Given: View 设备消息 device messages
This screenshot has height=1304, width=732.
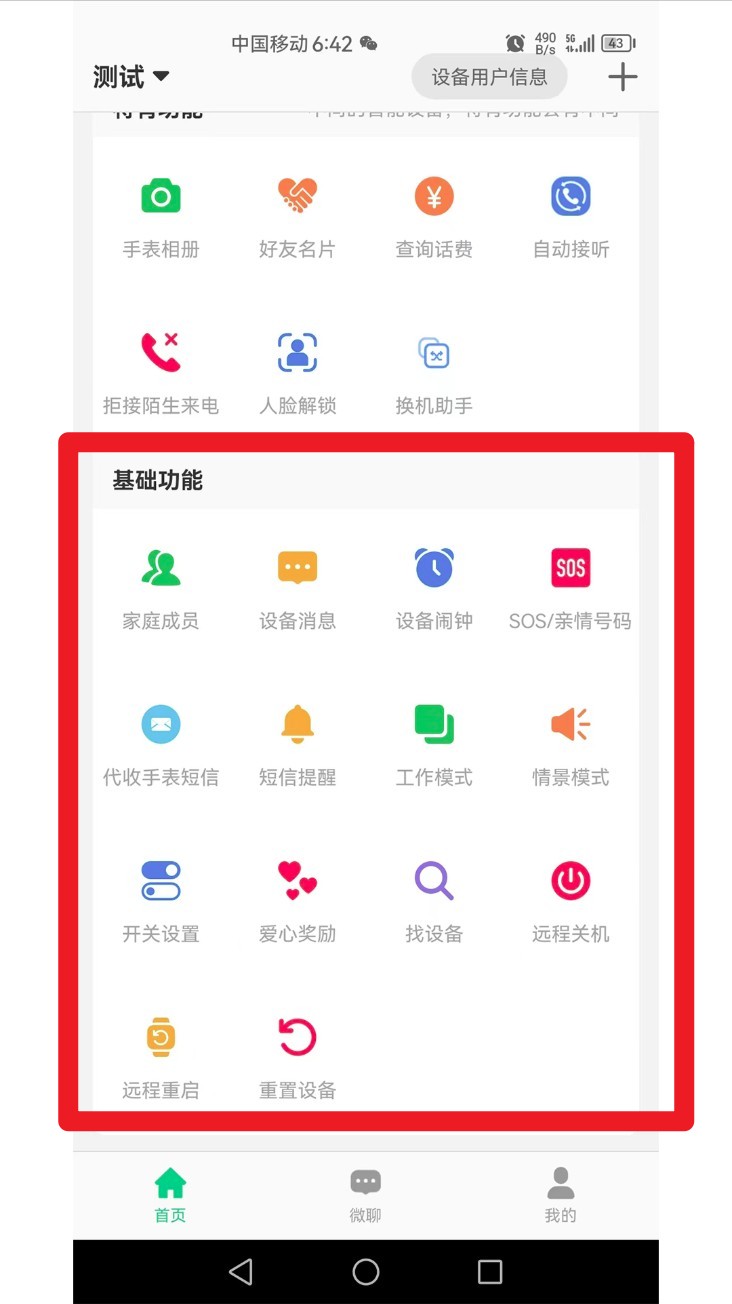Looking at the screenshot, I should coord(297,588).
